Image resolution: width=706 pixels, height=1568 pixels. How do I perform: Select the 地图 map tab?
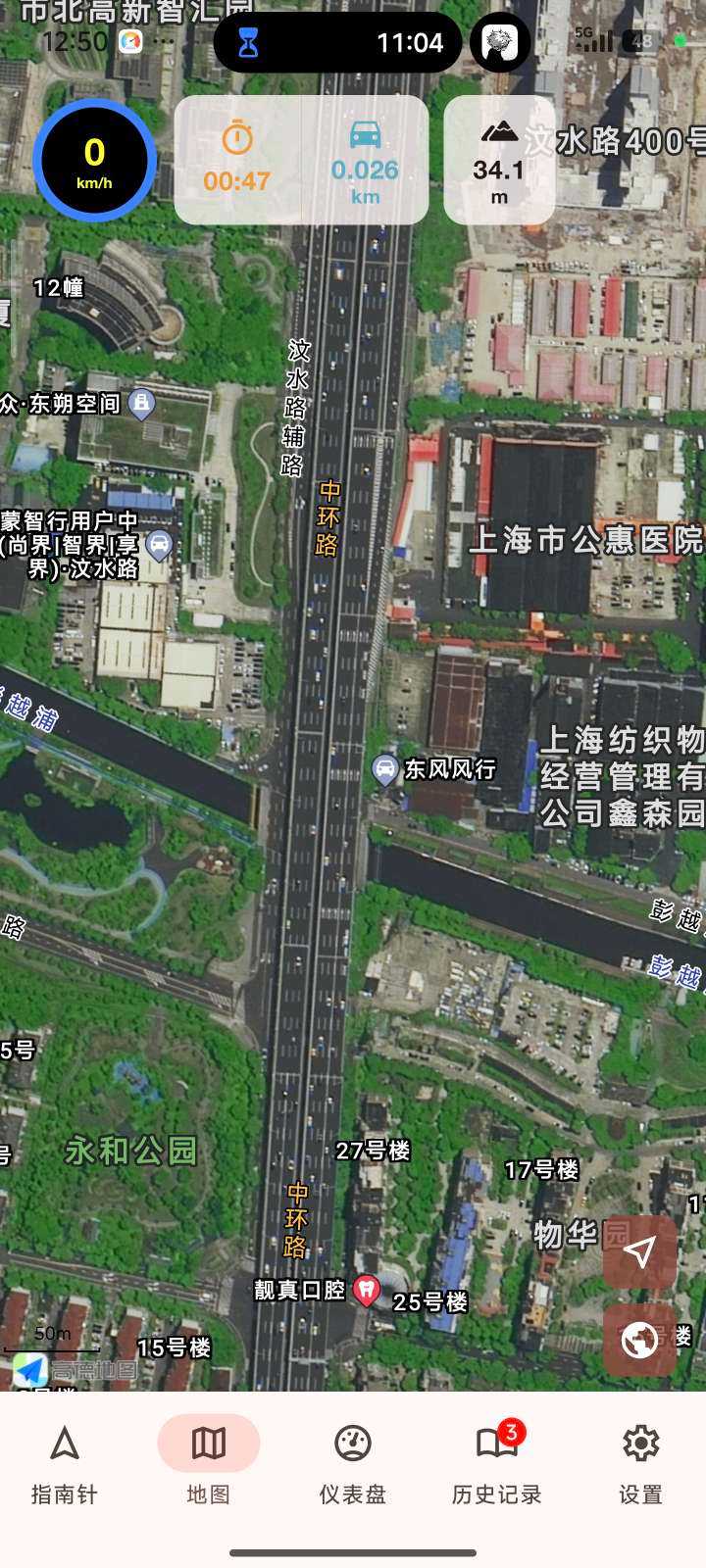click(208, 1462)
